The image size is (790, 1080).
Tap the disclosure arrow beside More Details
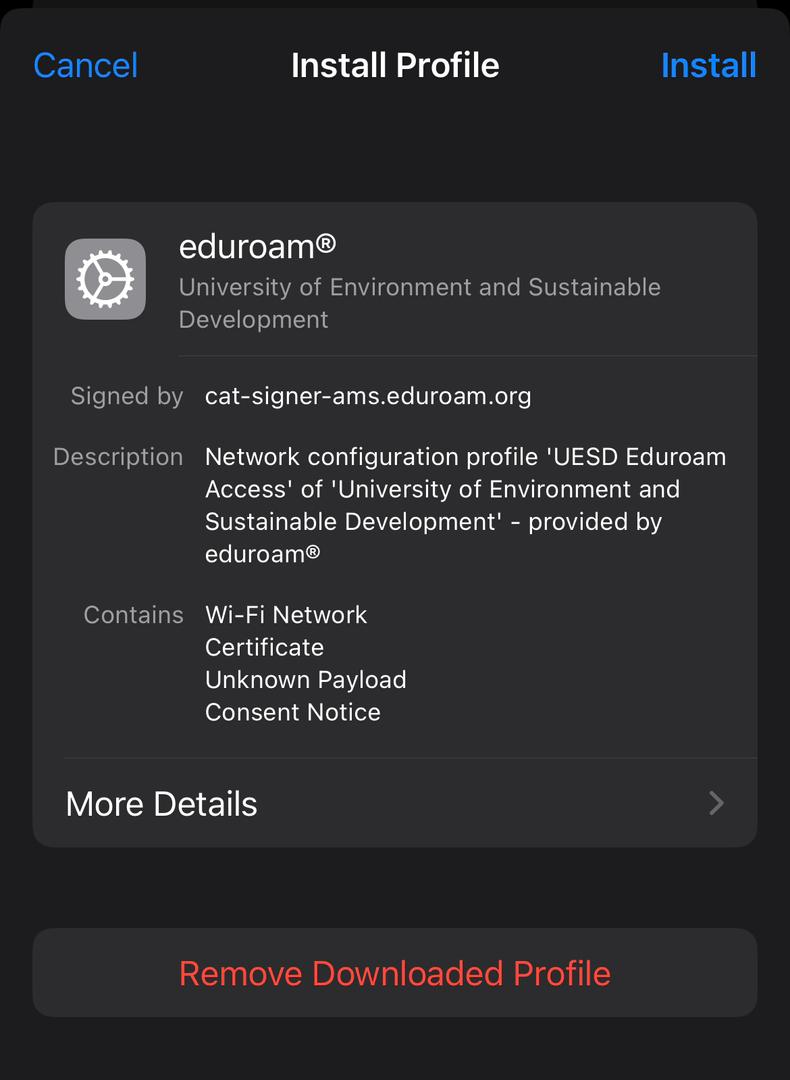[x=716, y=803]
